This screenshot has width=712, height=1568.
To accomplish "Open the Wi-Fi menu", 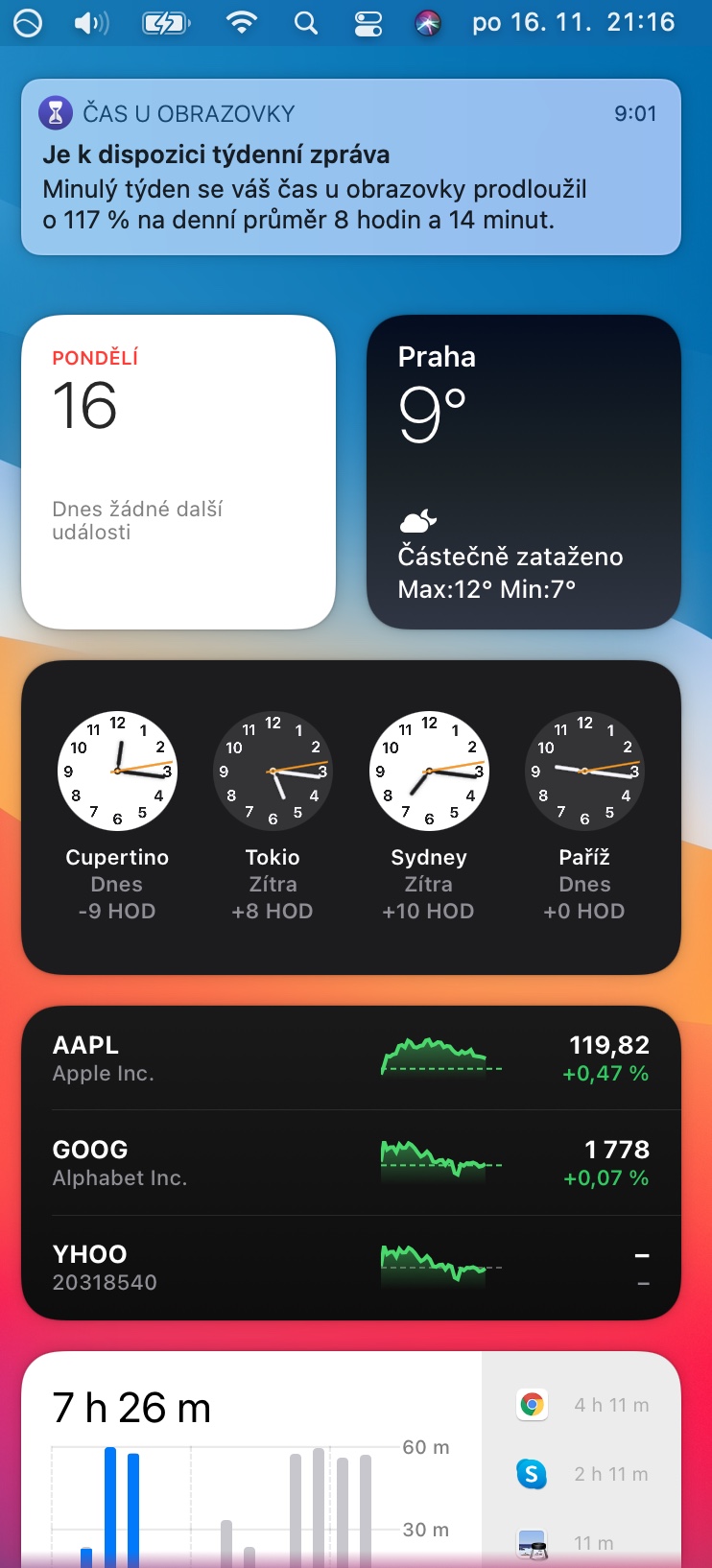I will [242, 22].
